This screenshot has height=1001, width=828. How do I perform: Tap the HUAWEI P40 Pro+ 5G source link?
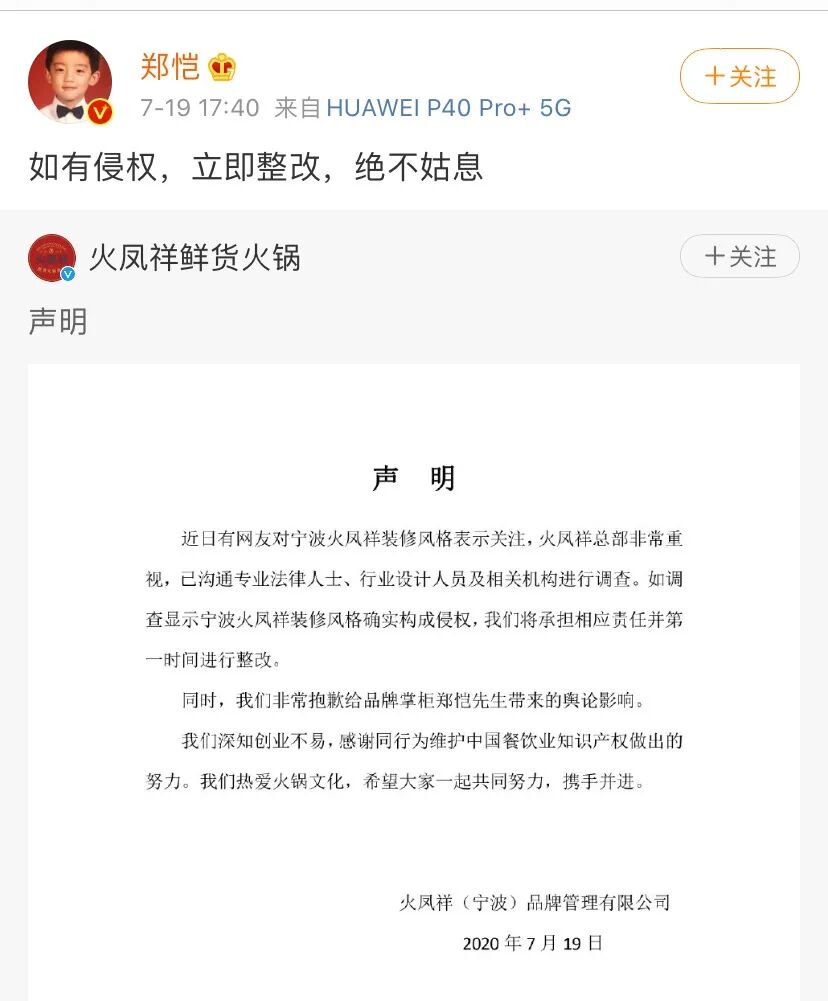[448, 108]
